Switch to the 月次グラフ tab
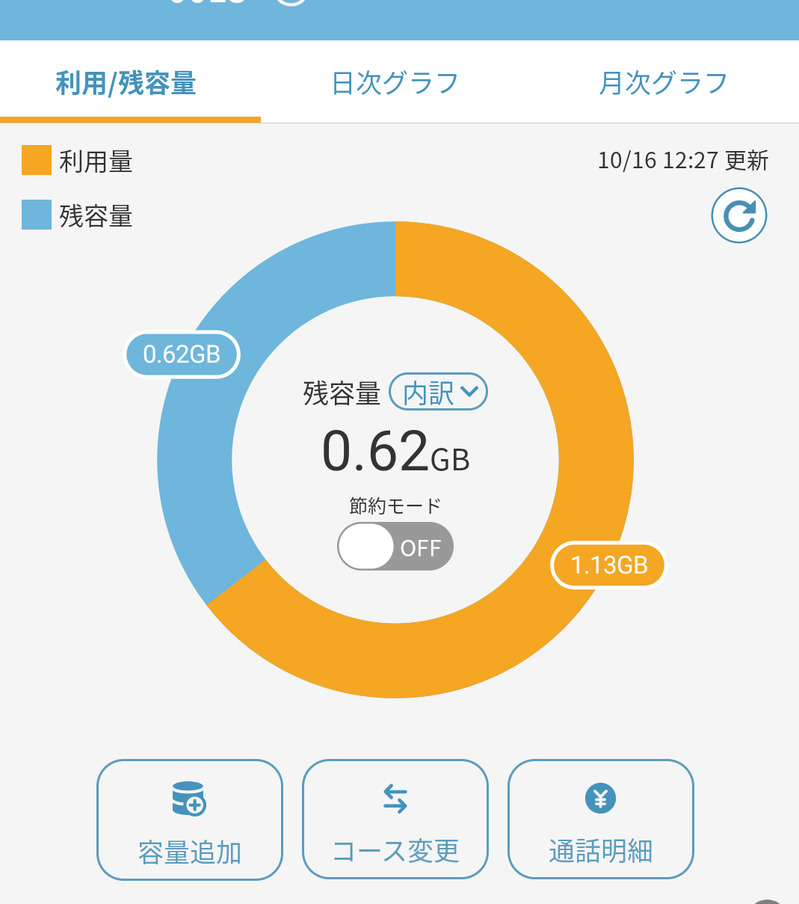Viewport: 799px width, 904px height. (663, 83)
